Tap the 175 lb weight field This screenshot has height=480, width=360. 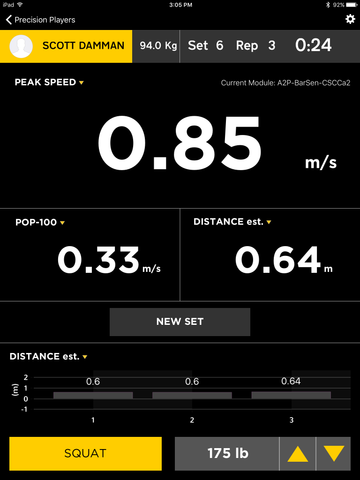(x=227, y=454)
